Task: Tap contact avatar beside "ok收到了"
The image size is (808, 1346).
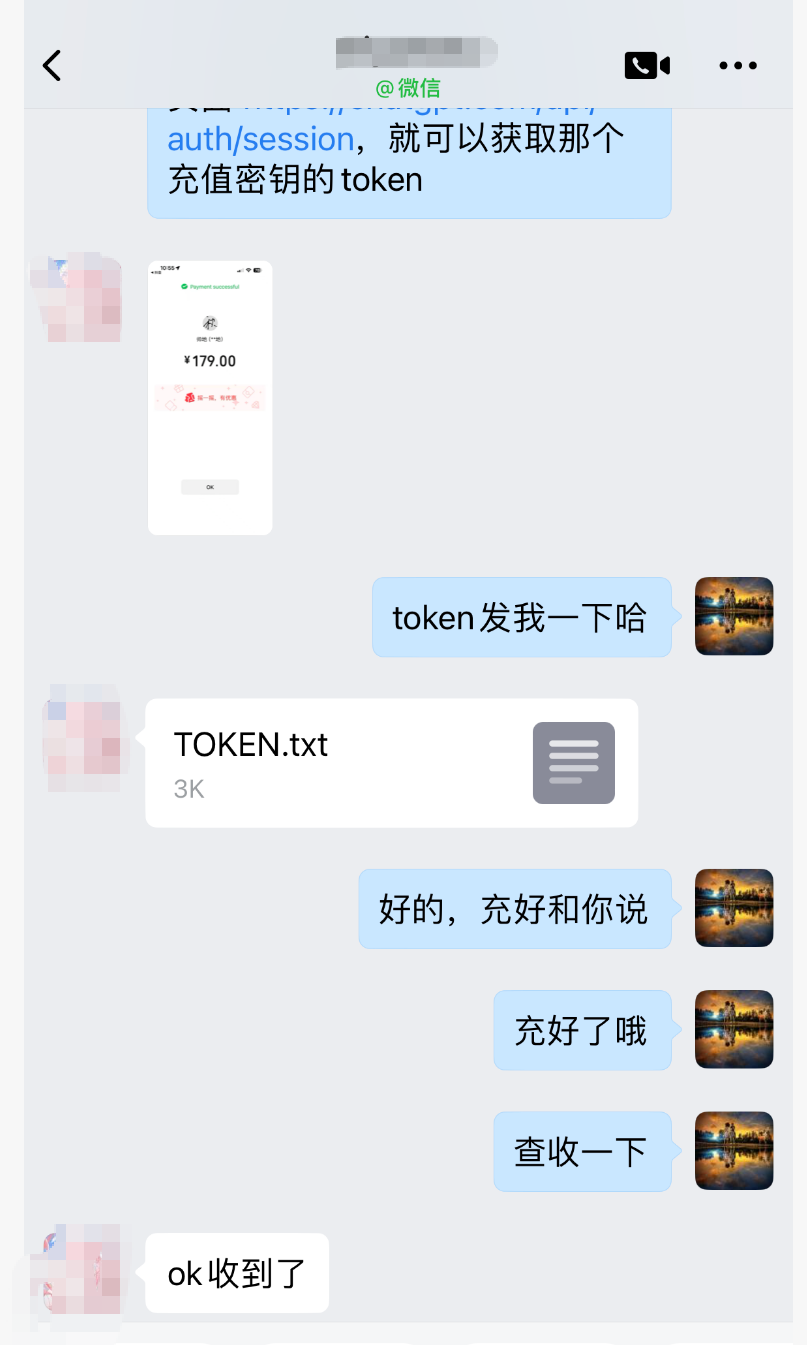Action: click(x=78, y=1274)
